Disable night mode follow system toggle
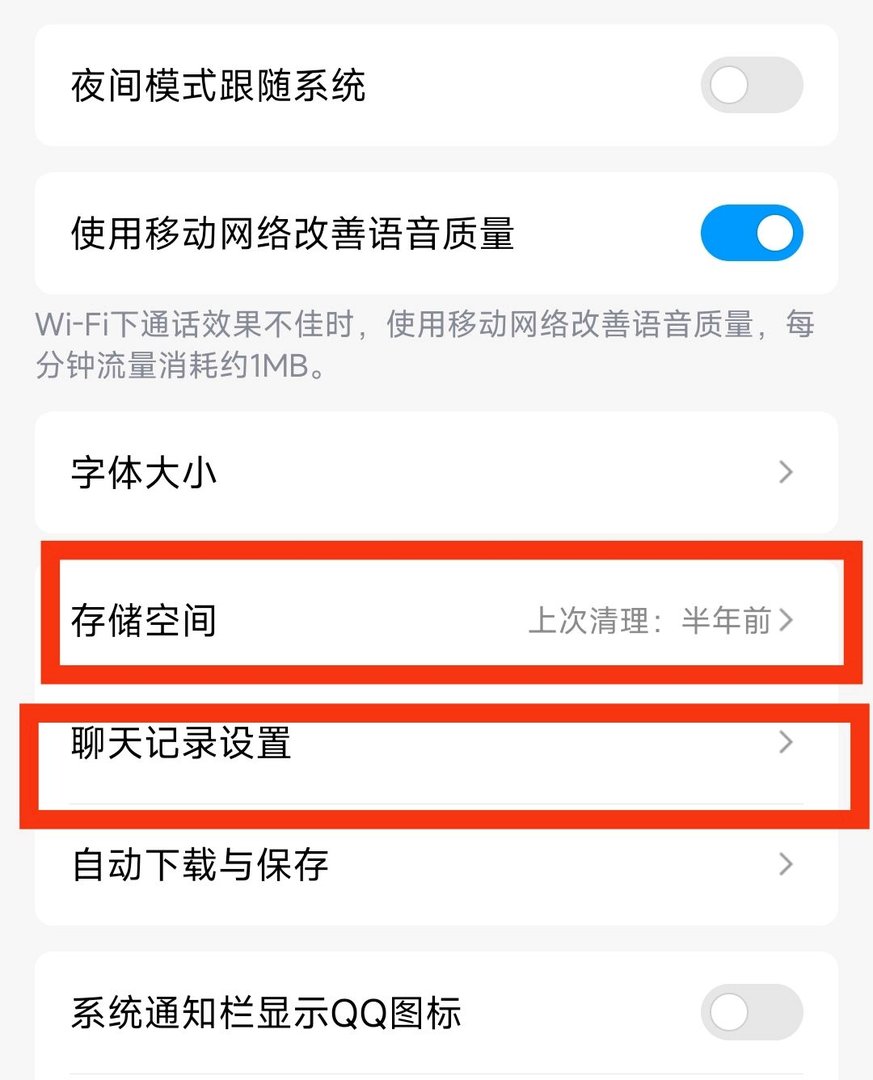This screenshot has height=1080, width=873. (x=752, y=87)
